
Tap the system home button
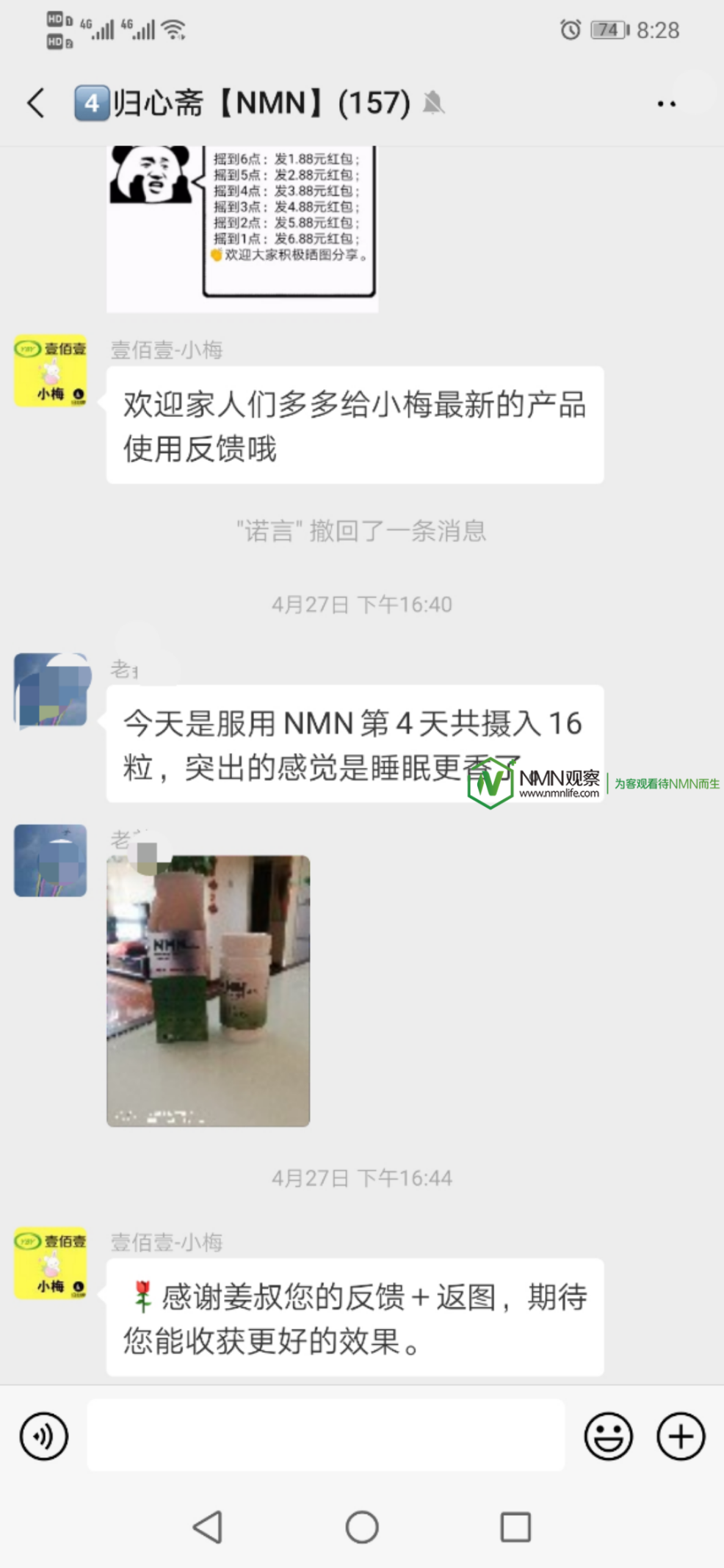point(362,1528)
